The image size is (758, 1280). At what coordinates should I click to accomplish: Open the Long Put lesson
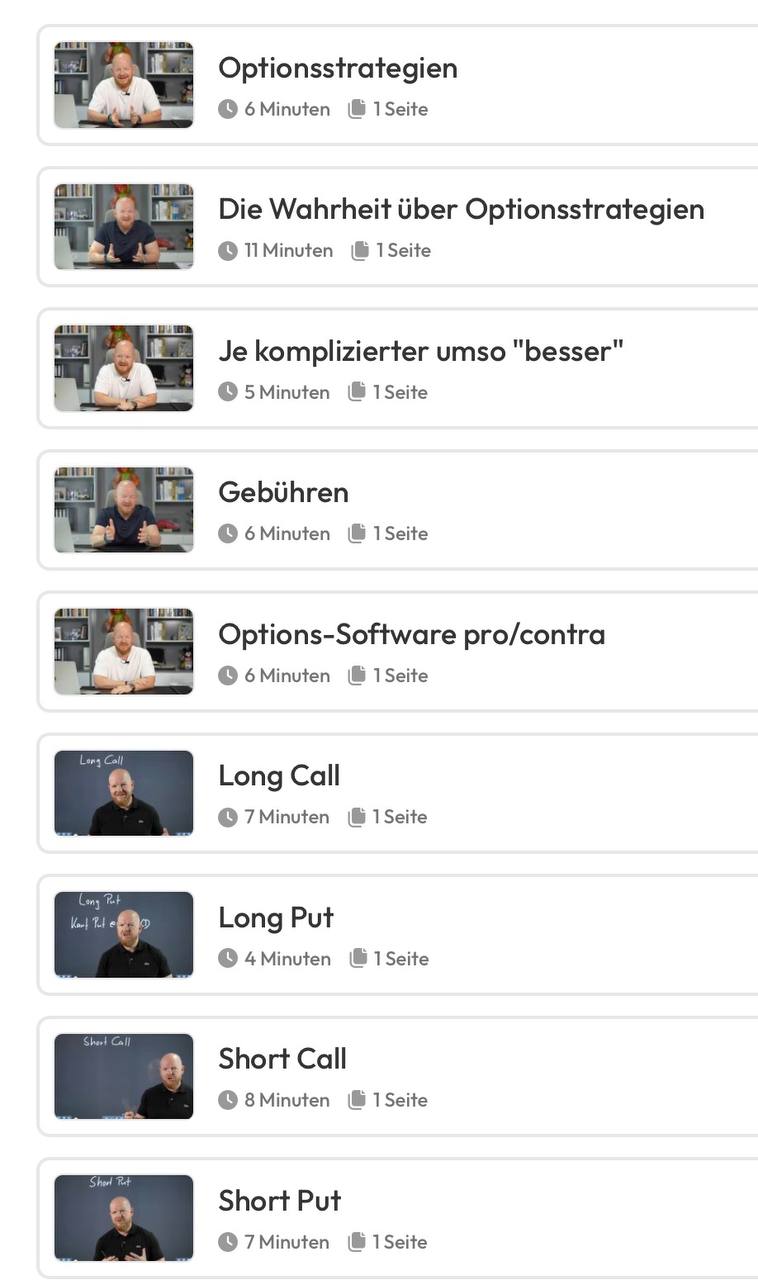[x=276, y=917]
